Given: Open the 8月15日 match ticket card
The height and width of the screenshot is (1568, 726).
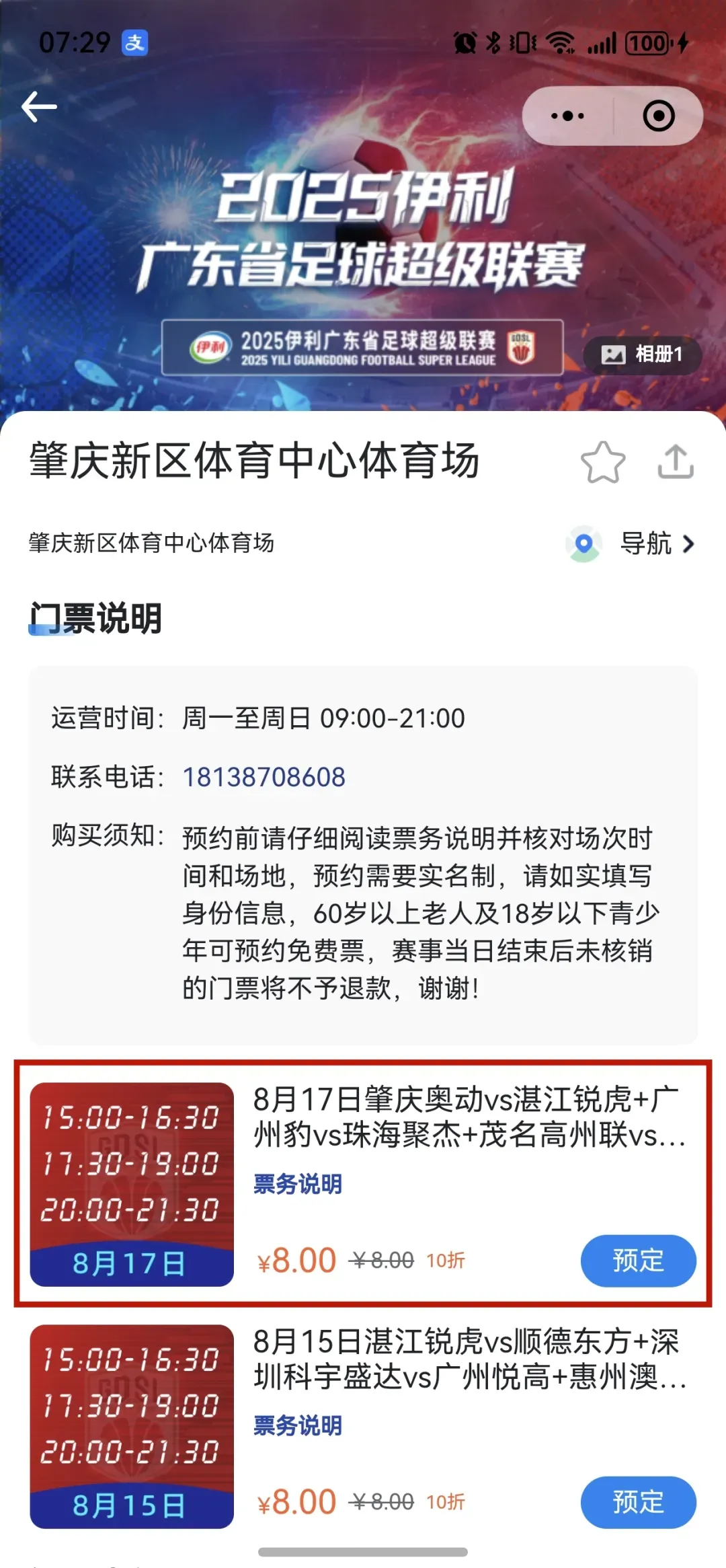Looking at the screenshot, I should click(x=468, y=1359).
